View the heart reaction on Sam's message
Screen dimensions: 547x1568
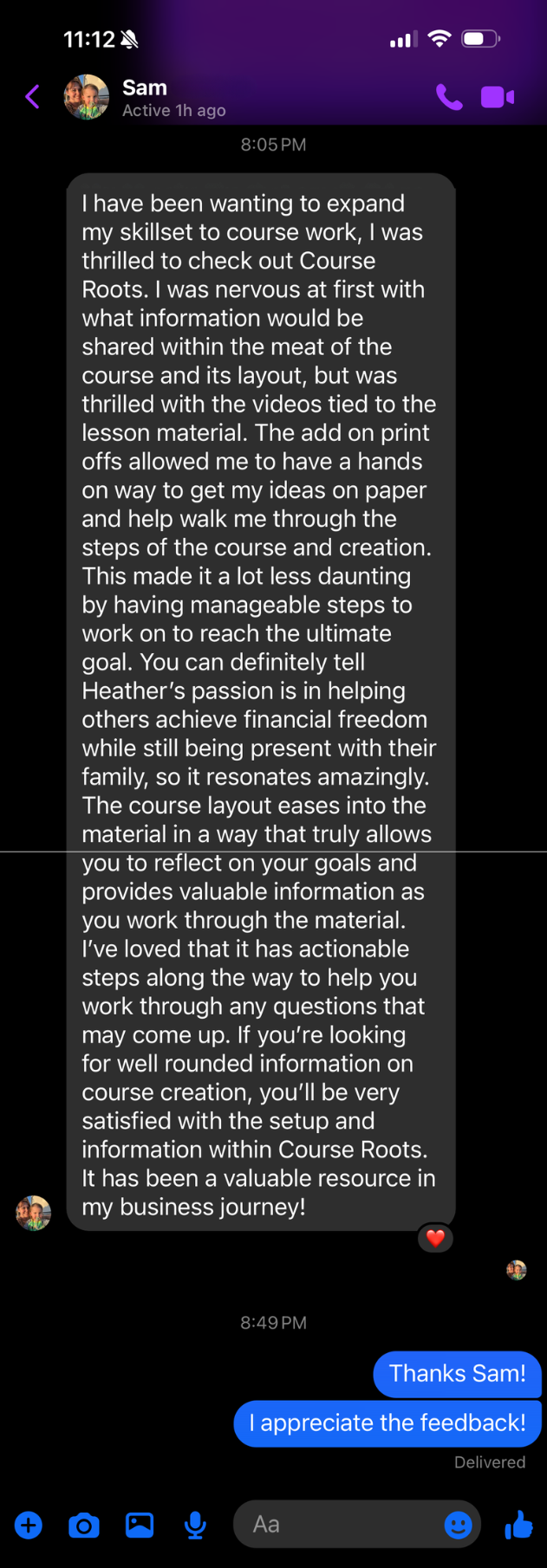click(x=435, y=1238)
